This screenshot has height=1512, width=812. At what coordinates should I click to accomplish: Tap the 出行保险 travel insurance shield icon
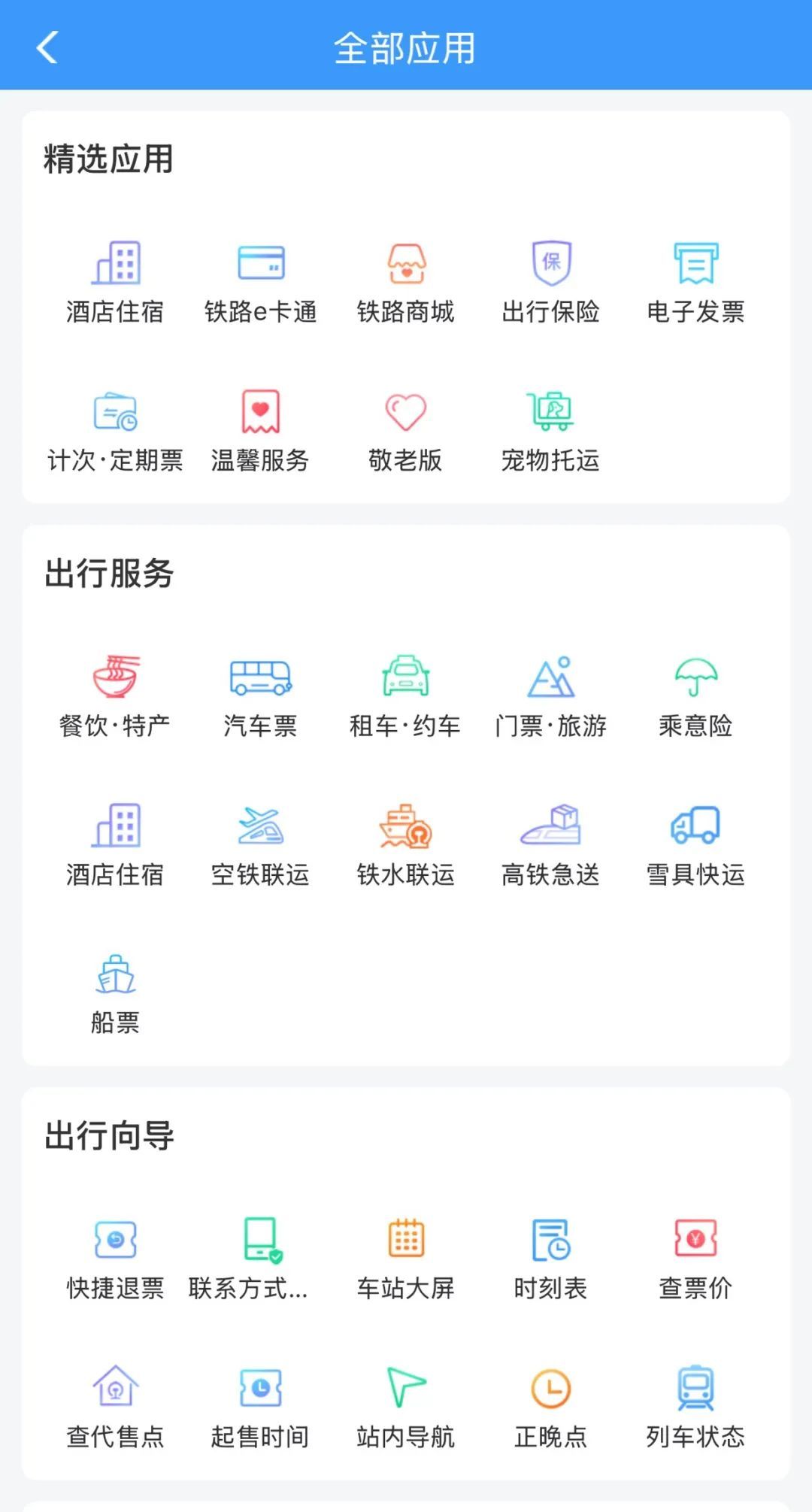tap(551, 265)
